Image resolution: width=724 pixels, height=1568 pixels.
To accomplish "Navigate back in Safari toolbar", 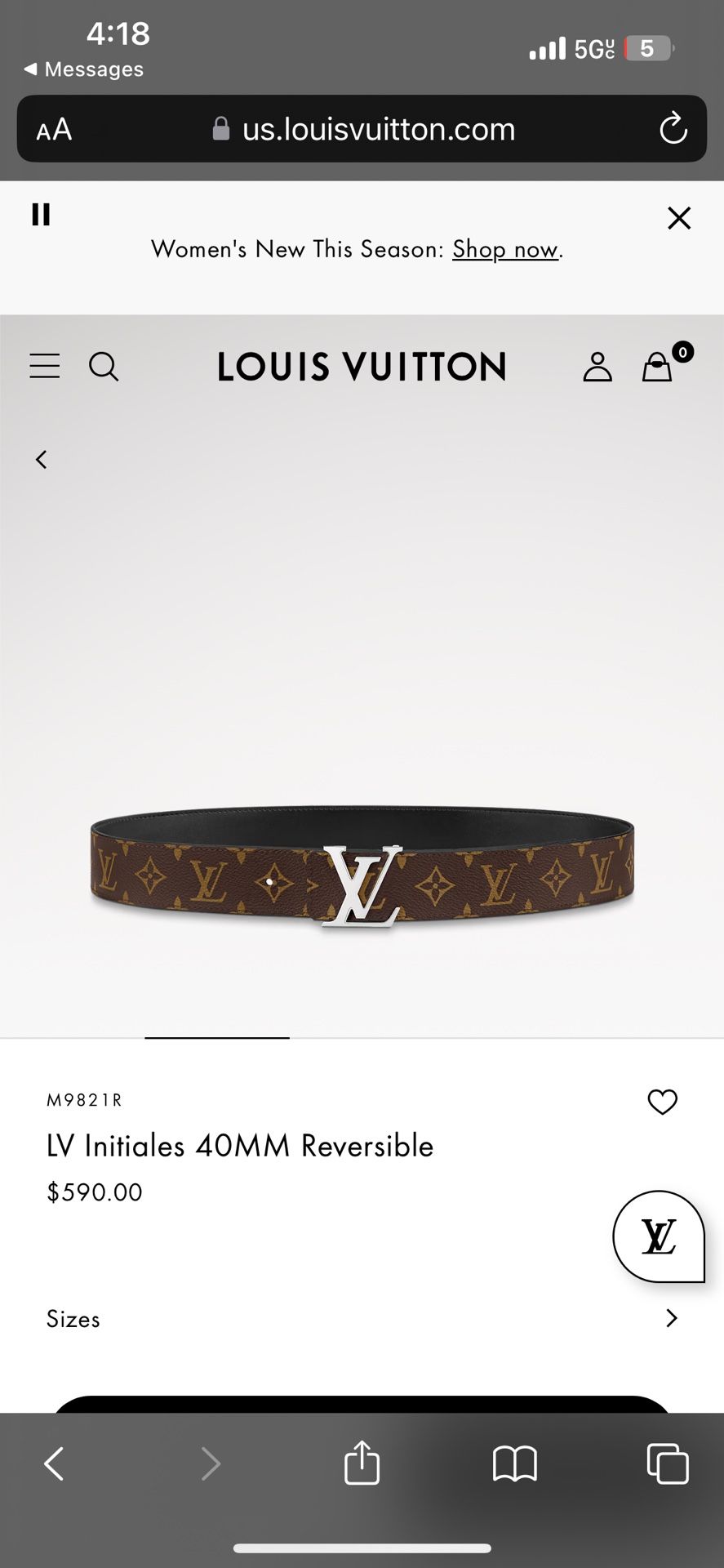I will coord(55,1463).
